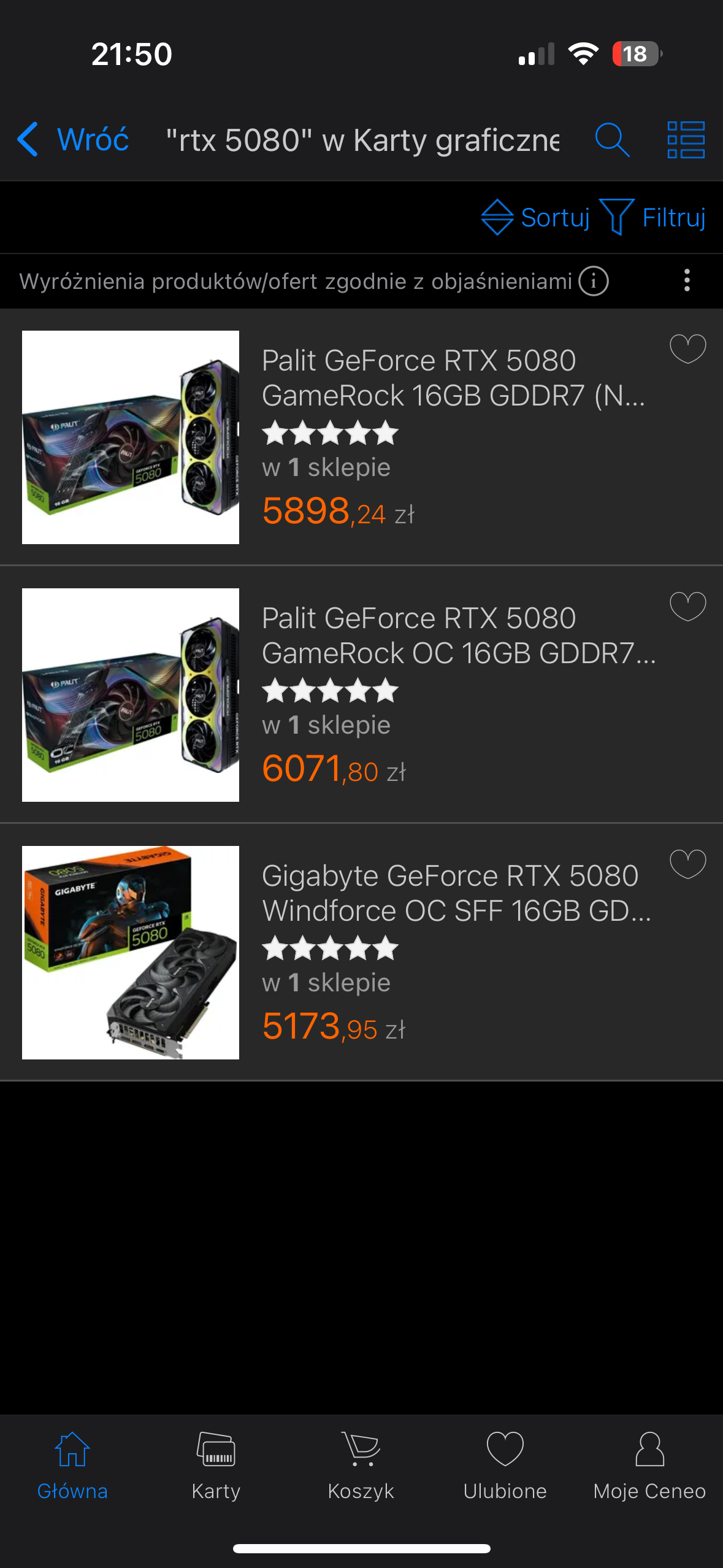Add the 5898,24 zł Palit GameRock to favorites

point(687,348)
